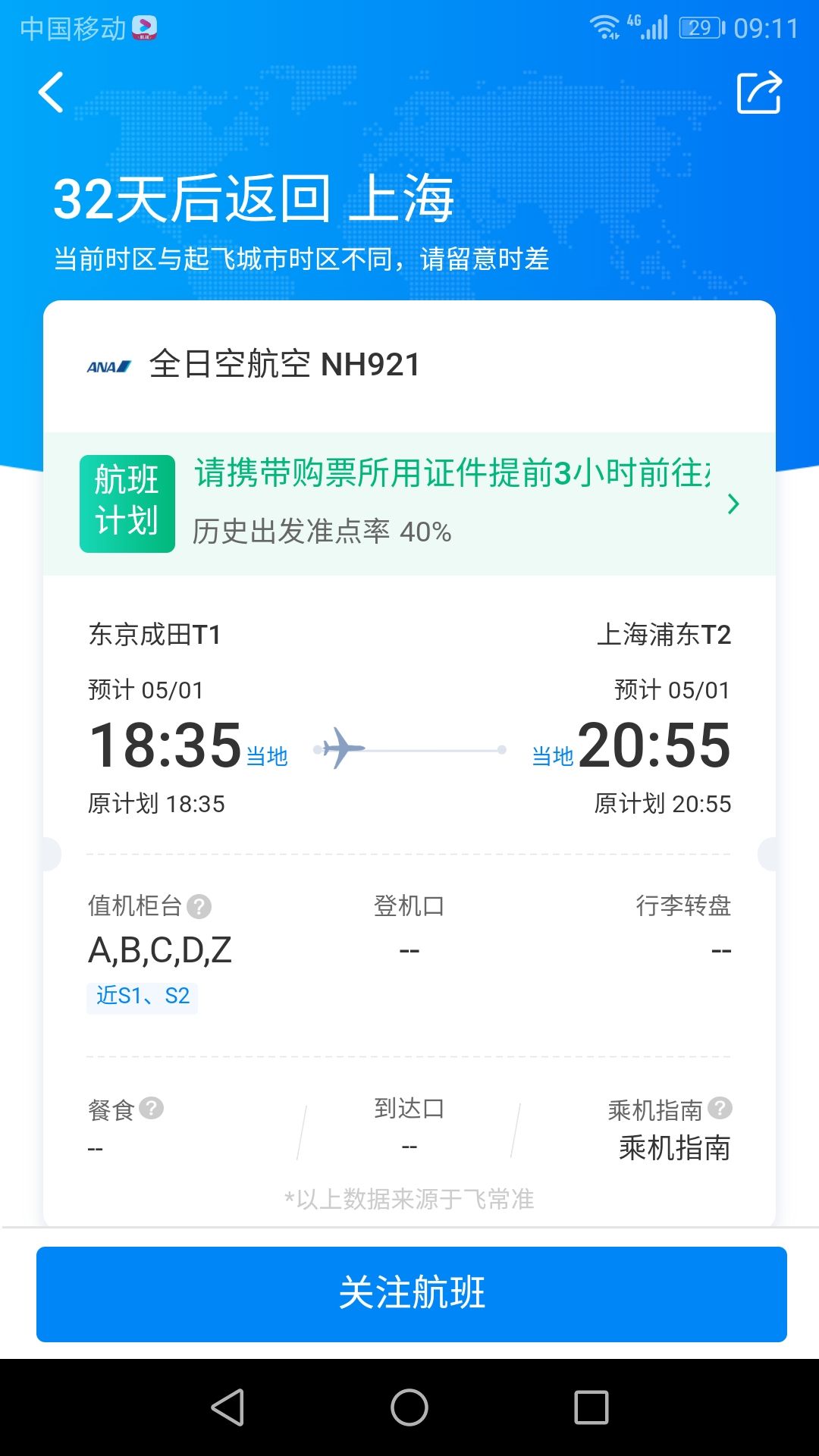Tap the 关注航班 follow flight button

[x=411, y=1294]
